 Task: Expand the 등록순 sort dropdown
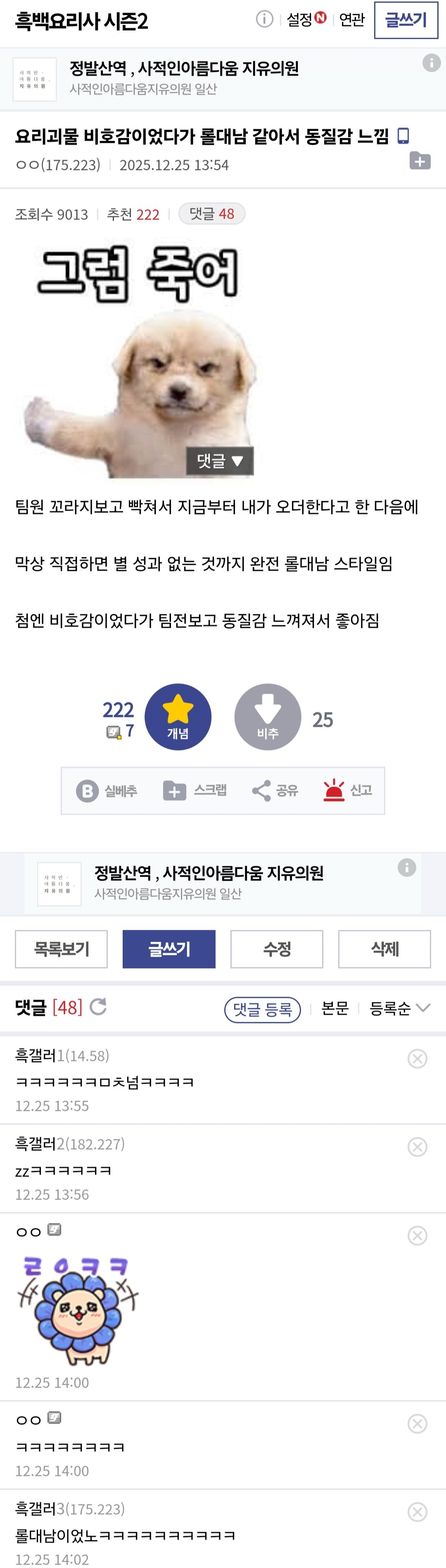[x=400, y=1009]
